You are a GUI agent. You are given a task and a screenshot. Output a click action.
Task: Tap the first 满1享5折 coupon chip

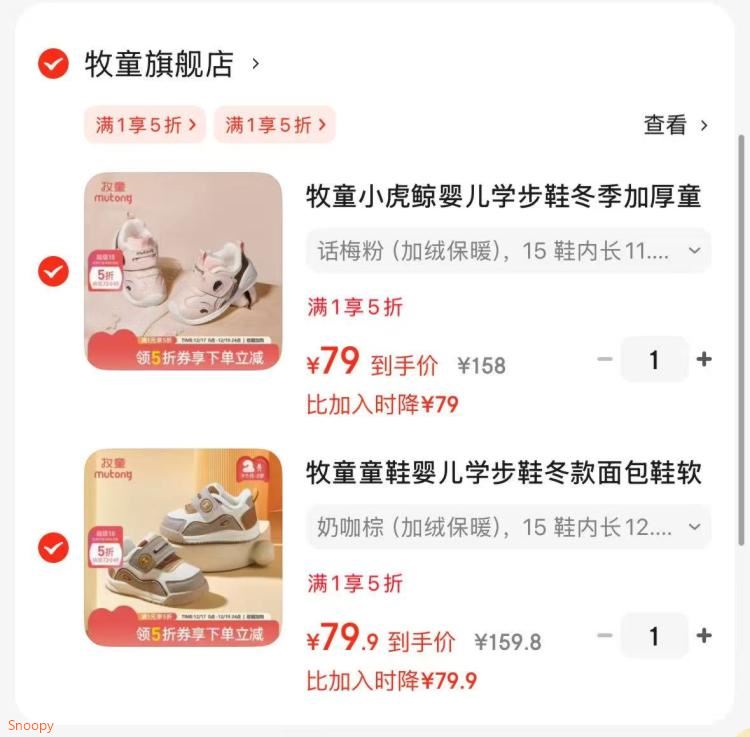(145, 125)
